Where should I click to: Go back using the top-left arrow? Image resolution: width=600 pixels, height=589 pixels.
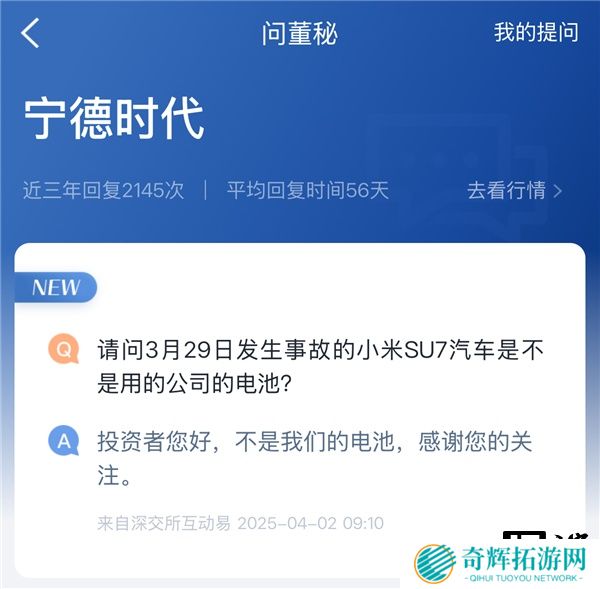[x=31, y=34]
